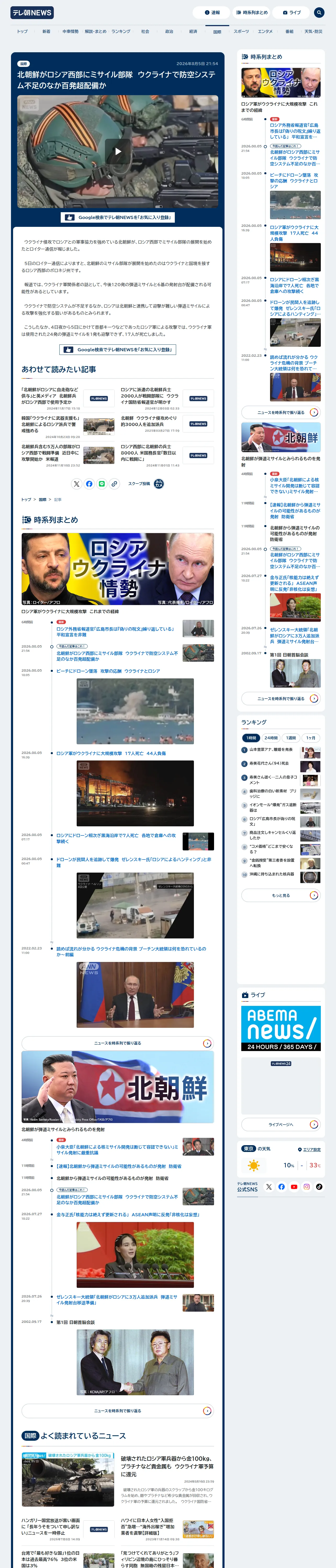336x1568 pixels.
Task: Switch to the スポーツ tab
Action: (x=241, y=31)
